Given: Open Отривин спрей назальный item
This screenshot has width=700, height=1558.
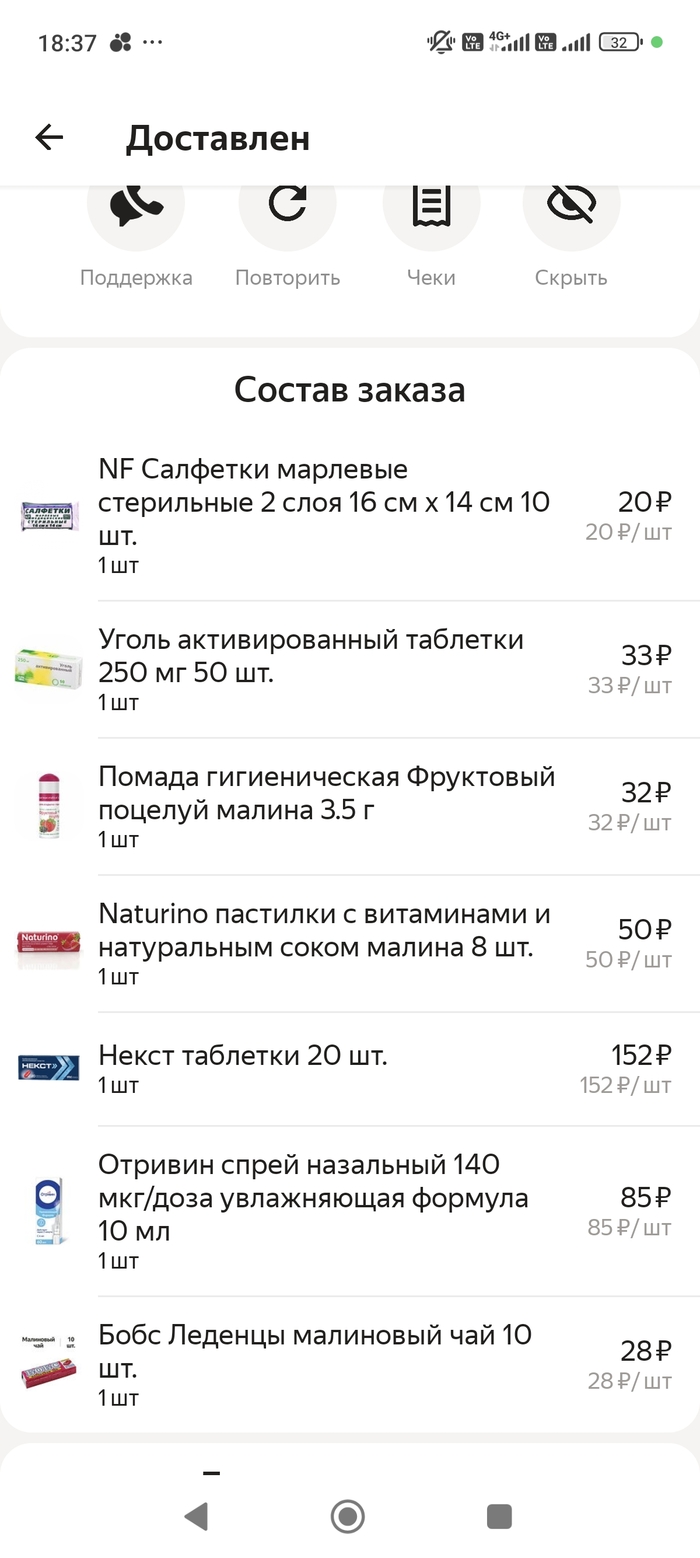Looking at the screenshot, I should (313, 1198).
